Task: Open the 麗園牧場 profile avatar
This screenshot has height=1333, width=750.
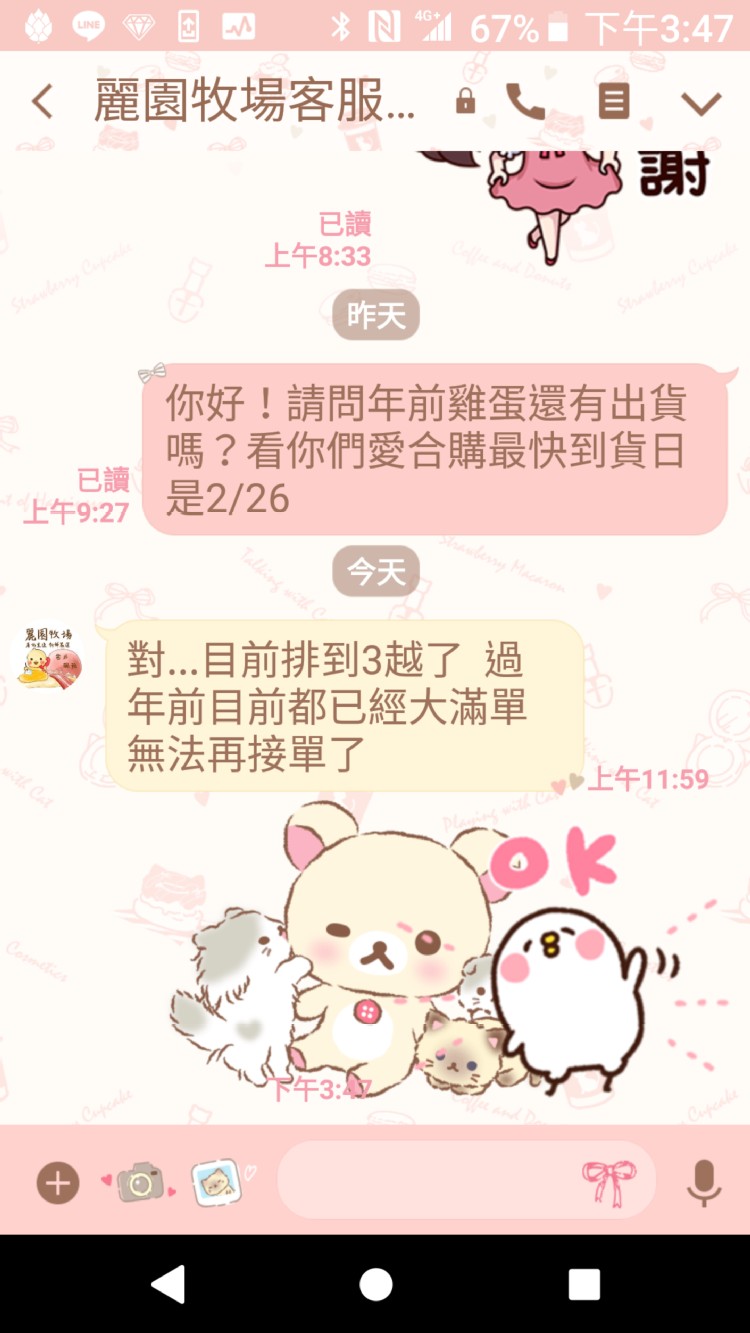Action: [46, 655]
